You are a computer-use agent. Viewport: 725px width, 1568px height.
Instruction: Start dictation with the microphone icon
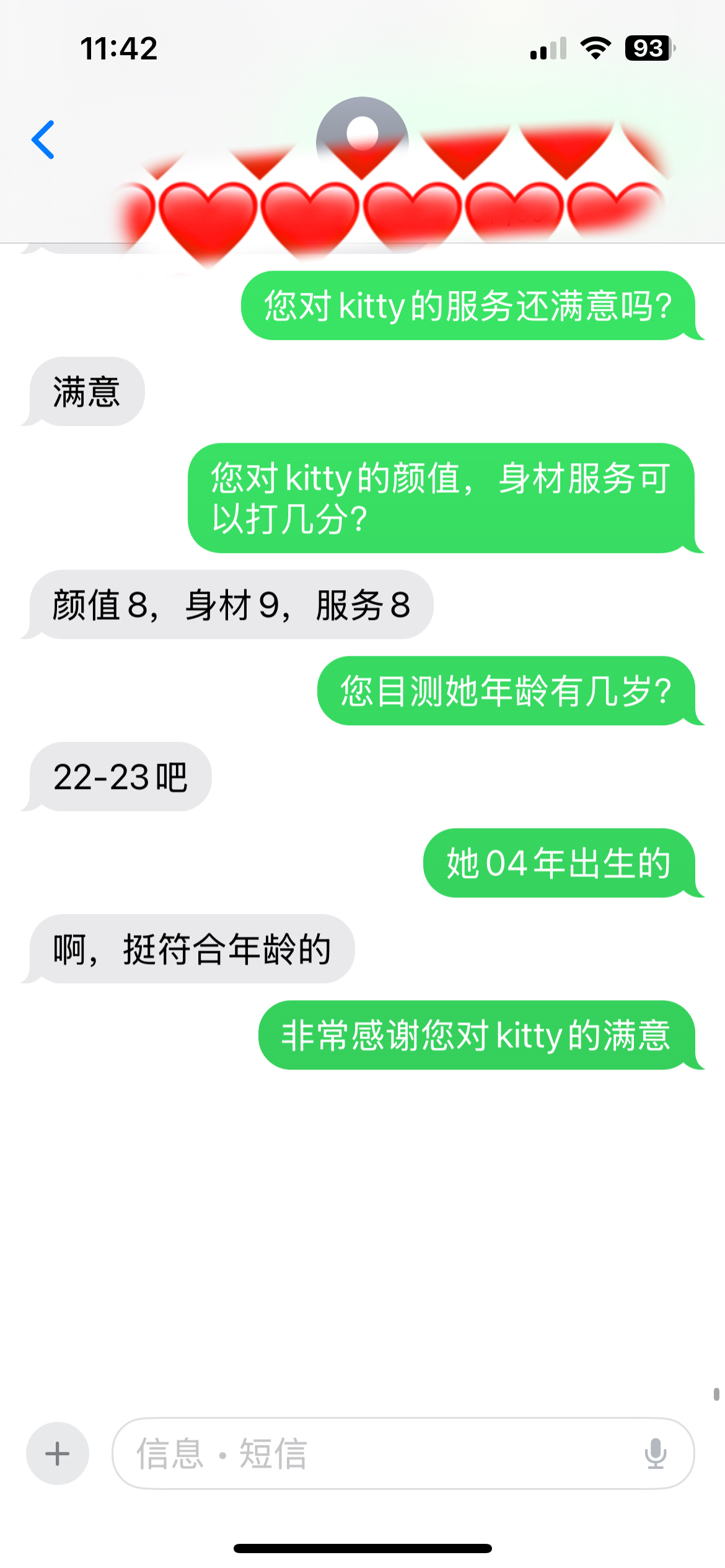tap(655, 1453)
